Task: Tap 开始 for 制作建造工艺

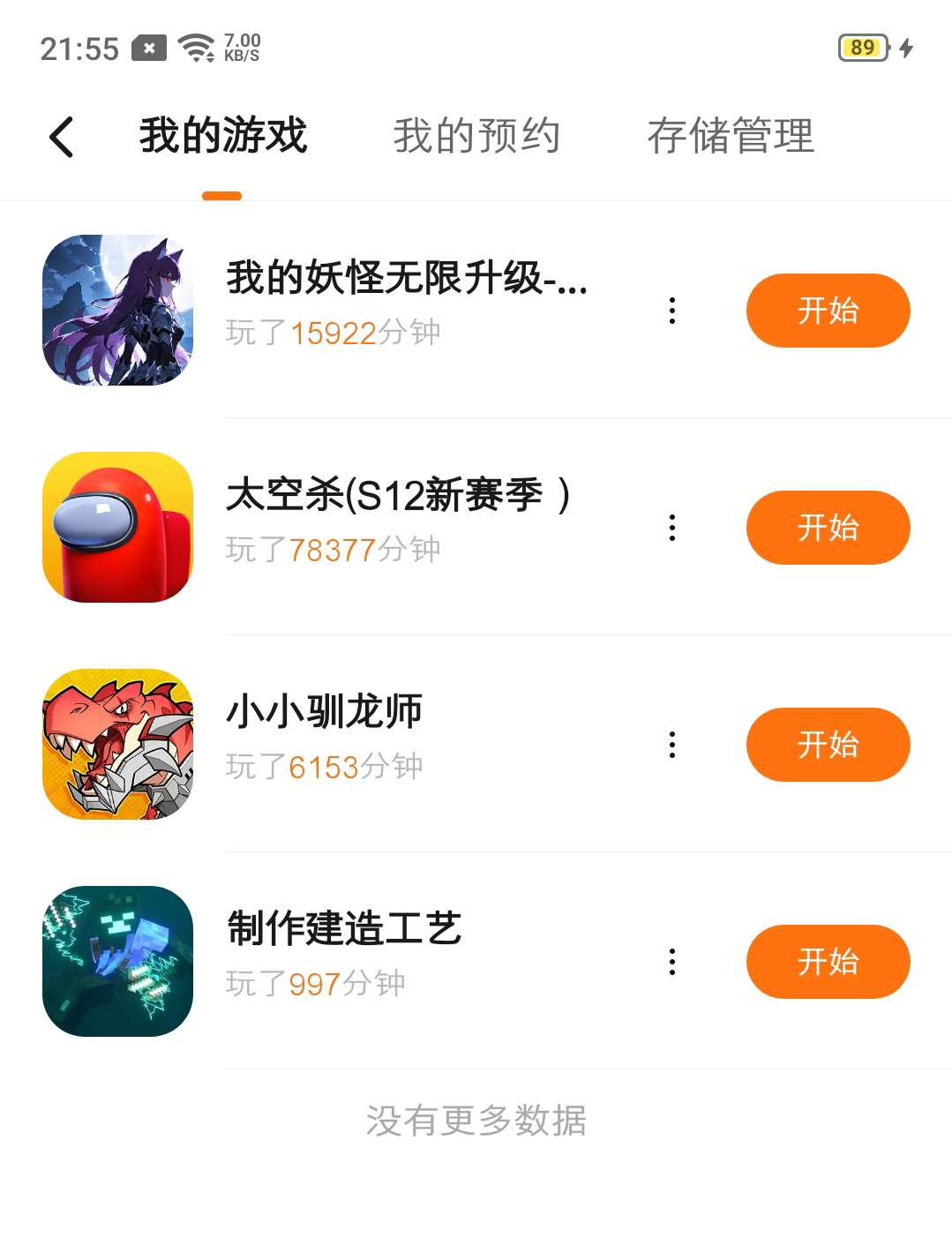Action: coord(827,962)
